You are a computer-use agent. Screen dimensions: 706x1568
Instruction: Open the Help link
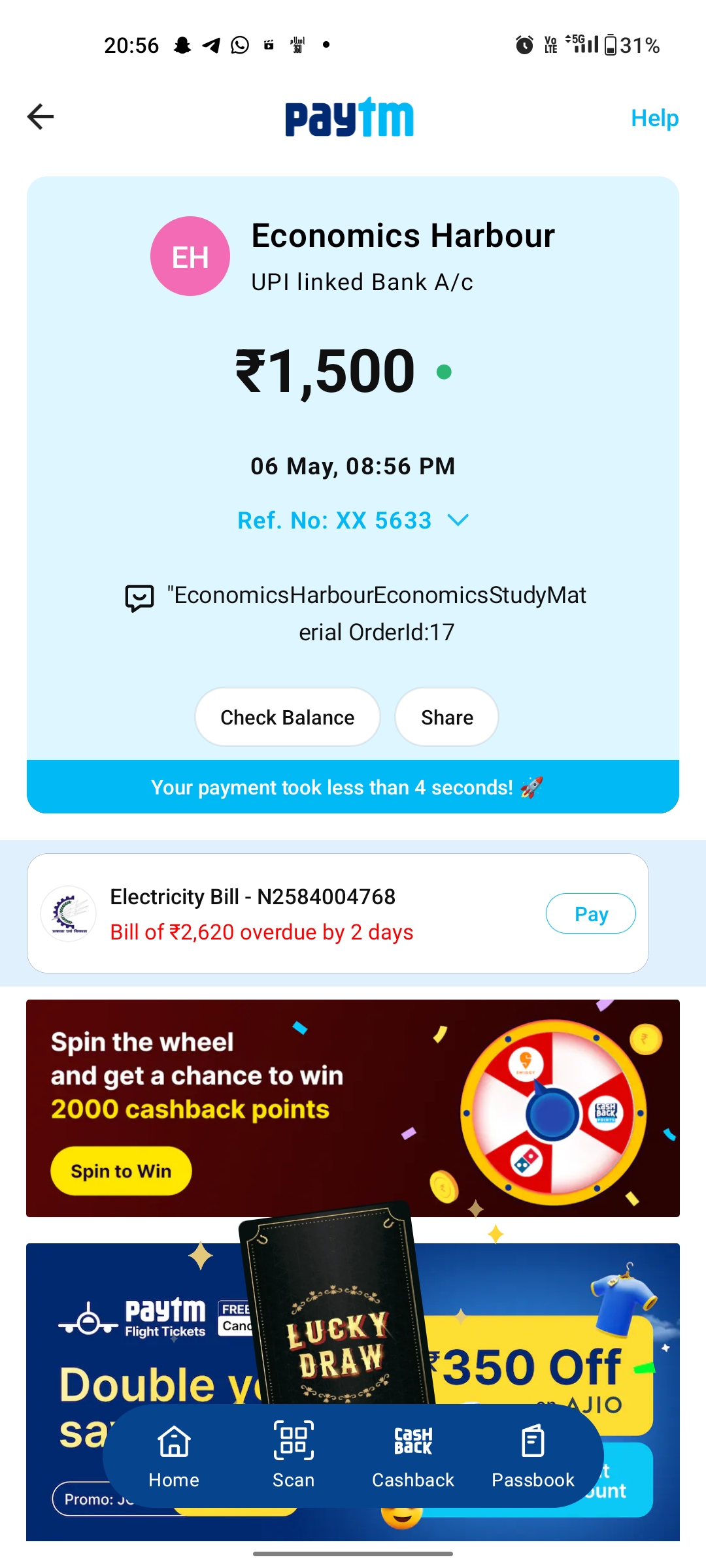point(654,118)
